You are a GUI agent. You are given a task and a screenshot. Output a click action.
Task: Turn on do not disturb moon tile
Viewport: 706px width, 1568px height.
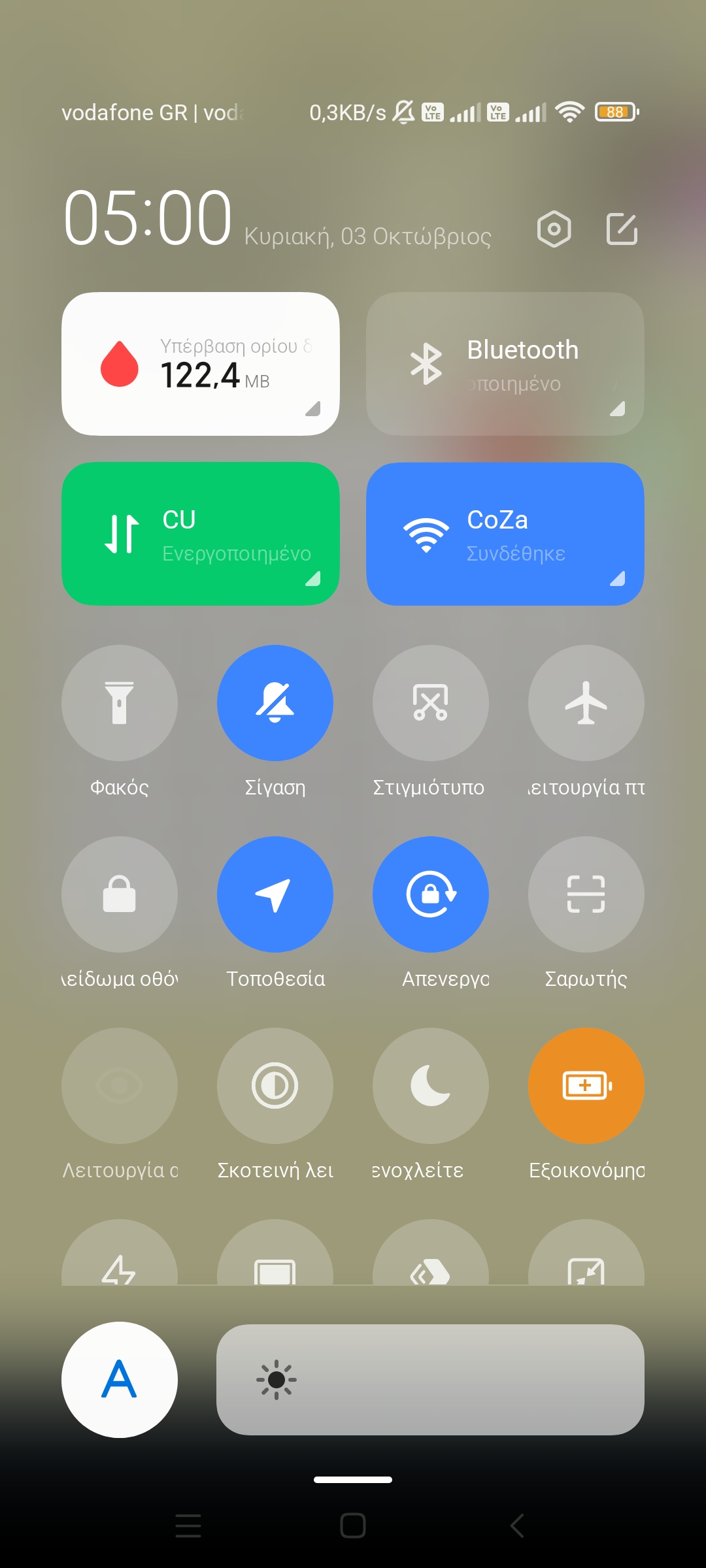[x=431, y=1086]
